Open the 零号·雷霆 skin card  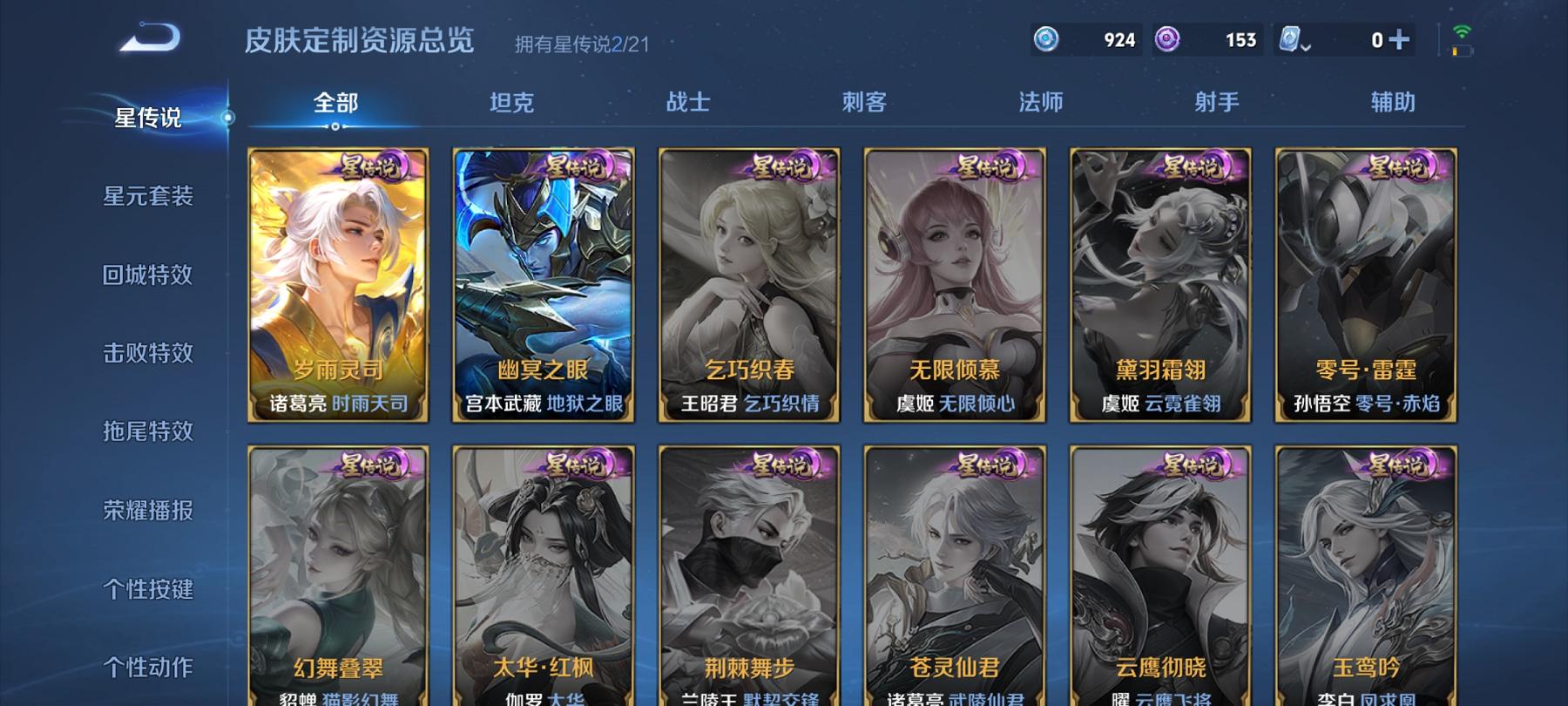(1366, 285)
